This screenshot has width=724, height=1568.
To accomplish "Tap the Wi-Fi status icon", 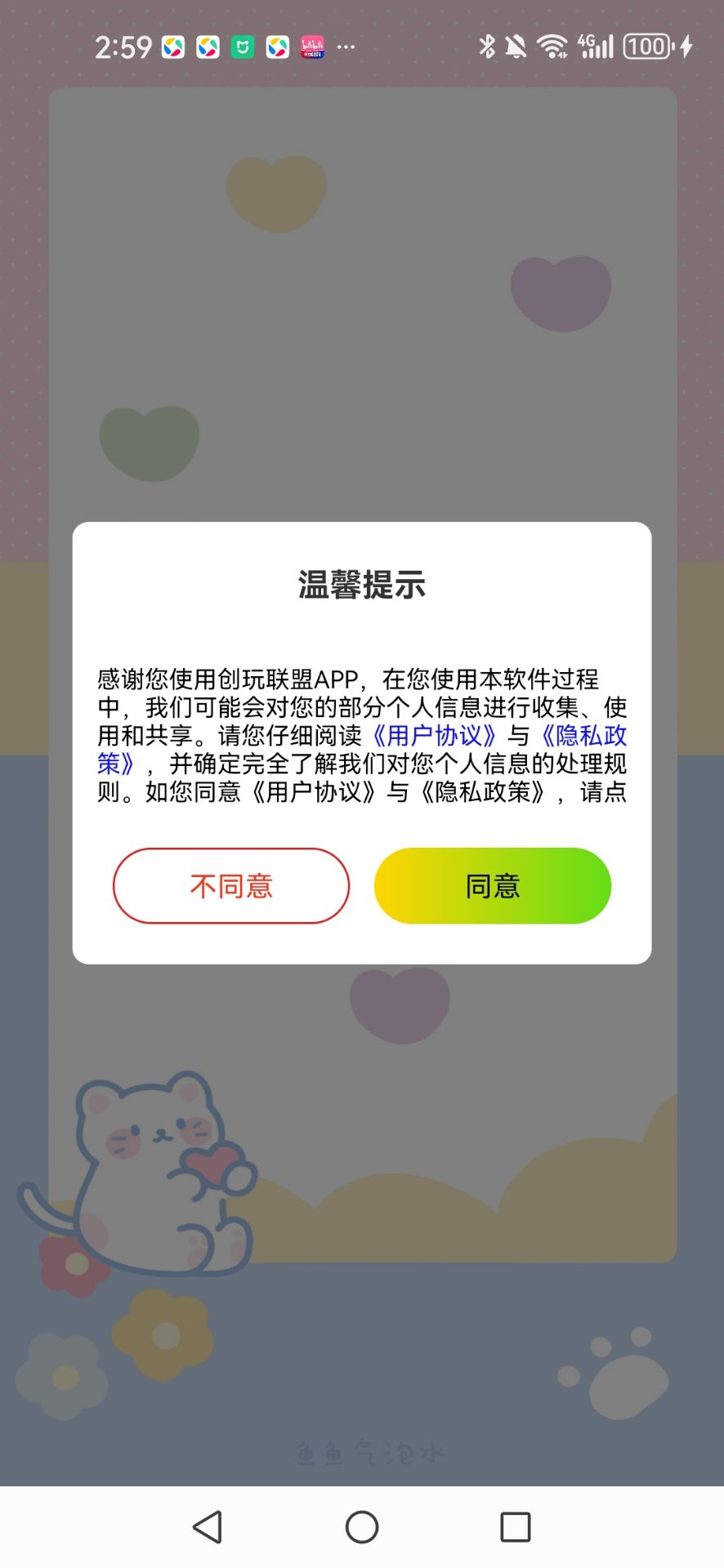I will pos(550,47).
